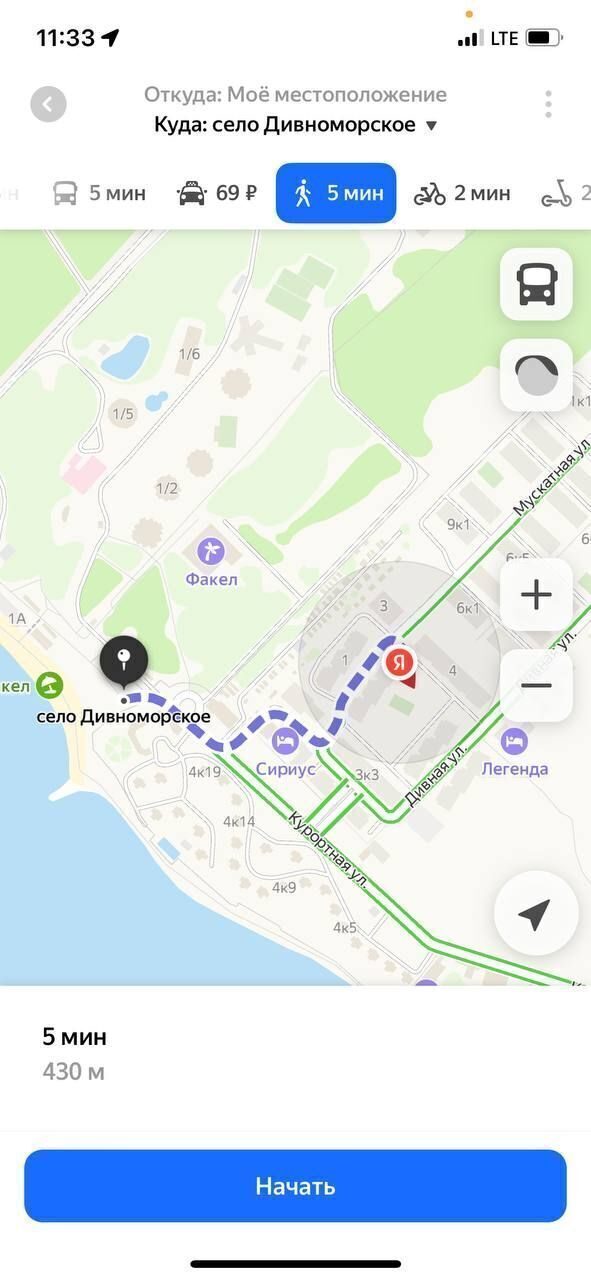Open the three-dot overflow menu
This screenshot has width=591, height=1280.
click(548, 104)
